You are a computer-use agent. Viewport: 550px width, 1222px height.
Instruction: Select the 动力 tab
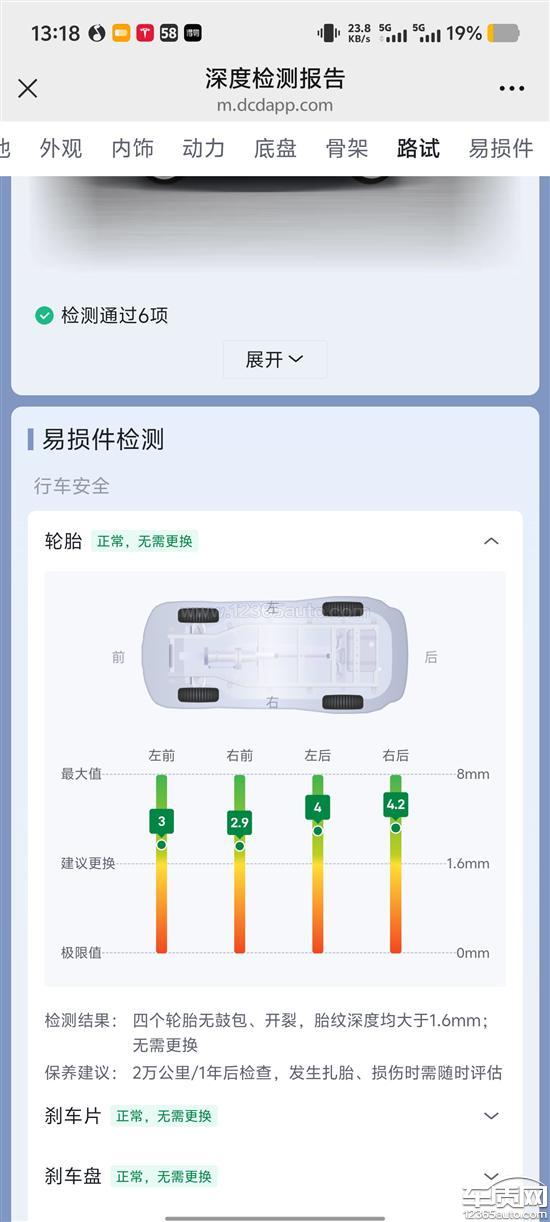204,149
